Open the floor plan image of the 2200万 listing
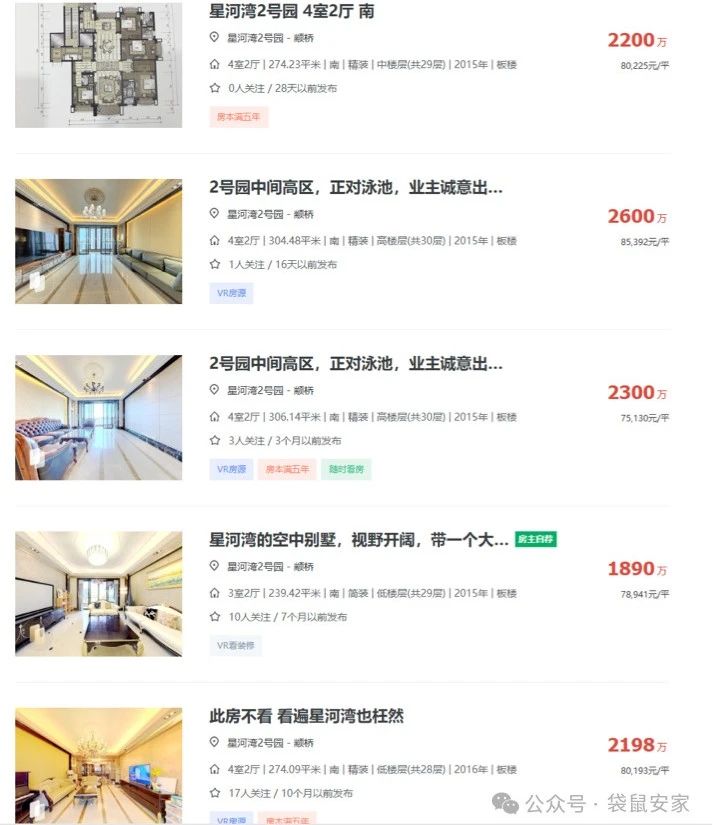The image size is (713, 825). click(x=98, y=65)
